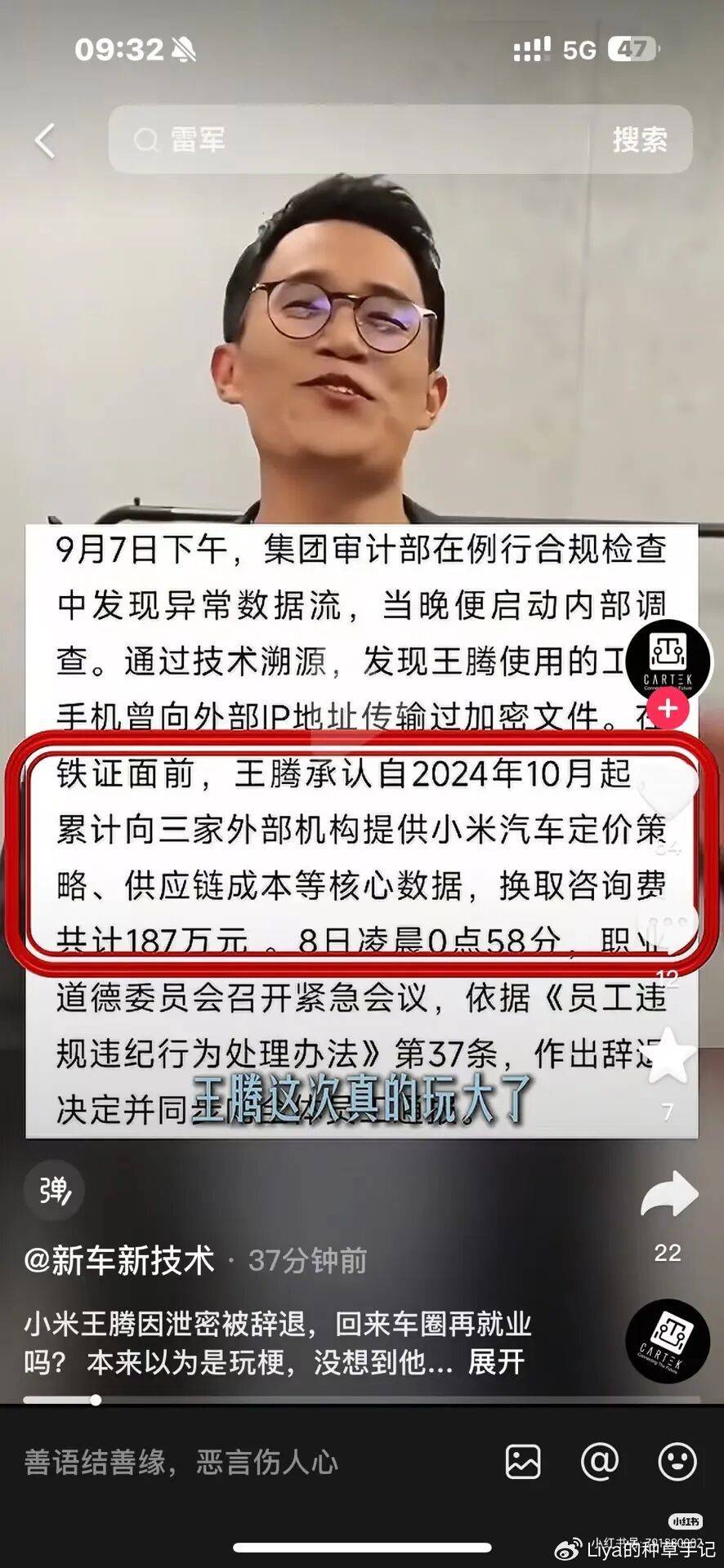Image resolution: width=724 pixels, height=1568 pixels.
Task: Open the @新车新技术 profile
Action: 119,1260
